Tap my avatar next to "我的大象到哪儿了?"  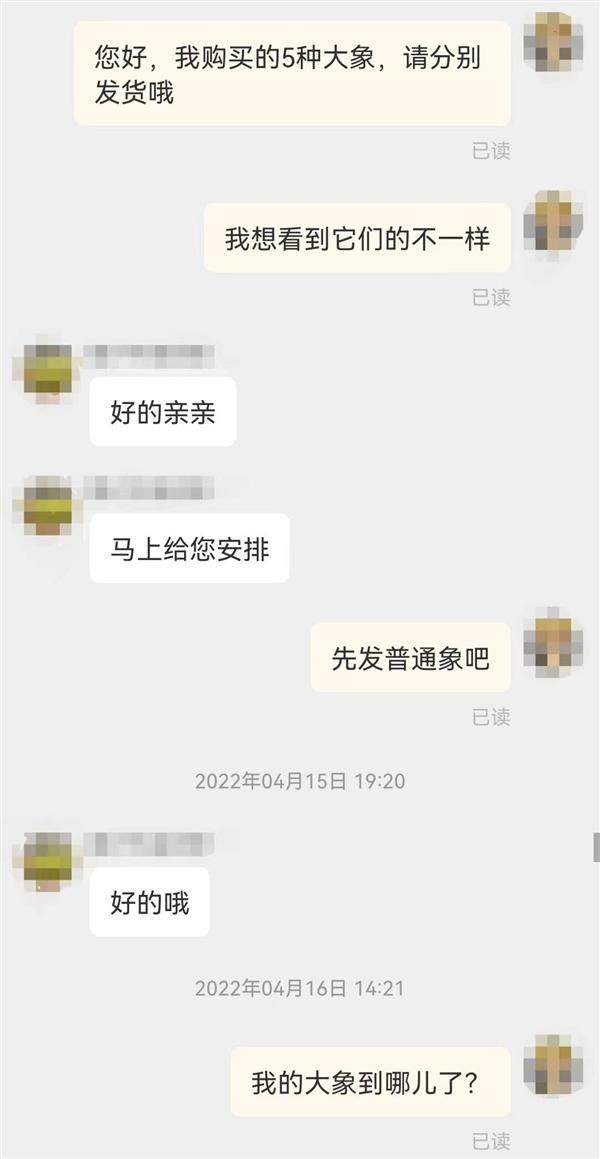[x=553, y=1066]
